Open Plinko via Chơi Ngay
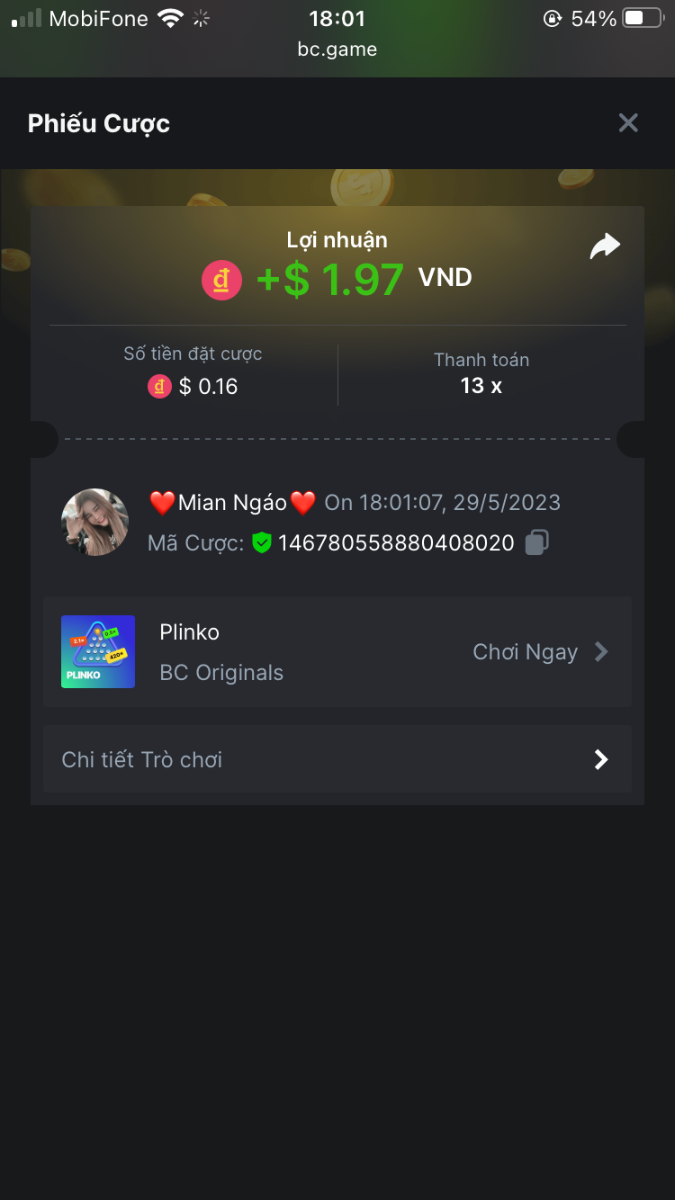The image size is (675, 1200). click(540, 652)
